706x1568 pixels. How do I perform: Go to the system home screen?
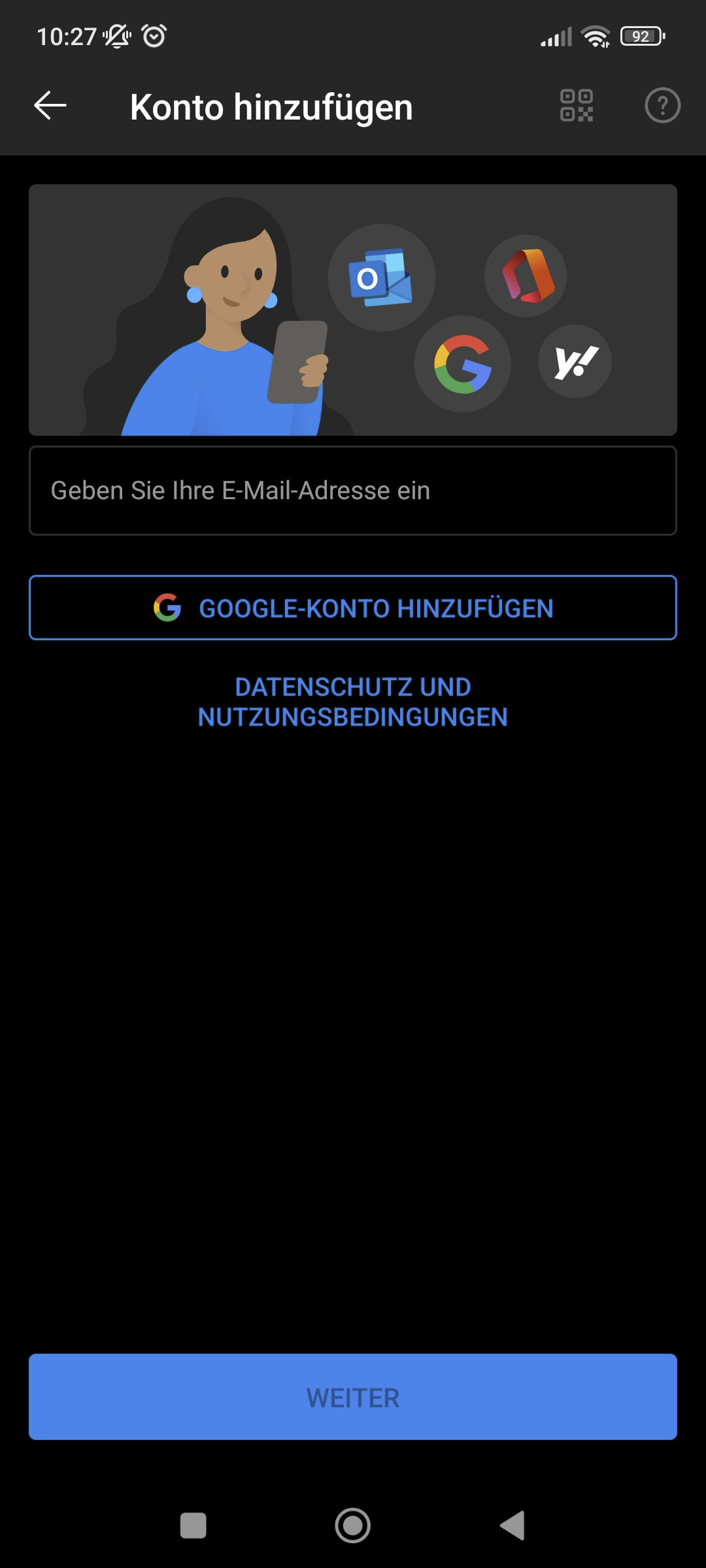pyautogui.click(x=353, y=1526)
